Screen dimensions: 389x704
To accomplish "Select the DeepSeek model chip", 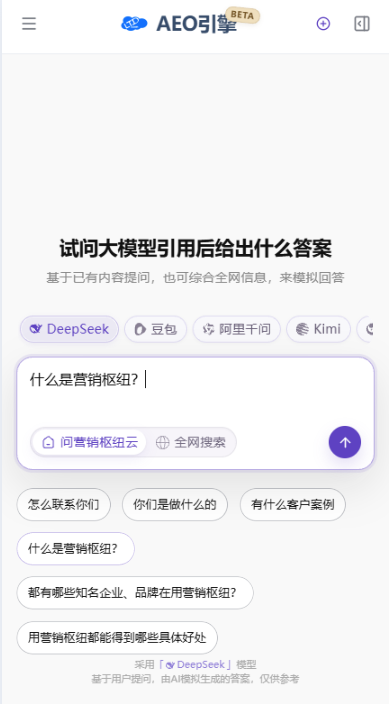I will click(x=69, y=329).
